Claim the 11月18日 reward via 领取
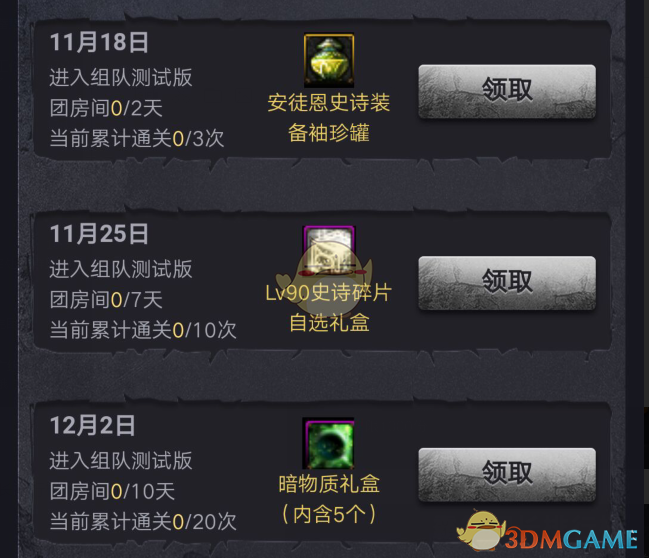This screenshot has height=558, width=649. pyautogui.click(x=506, y=91)
